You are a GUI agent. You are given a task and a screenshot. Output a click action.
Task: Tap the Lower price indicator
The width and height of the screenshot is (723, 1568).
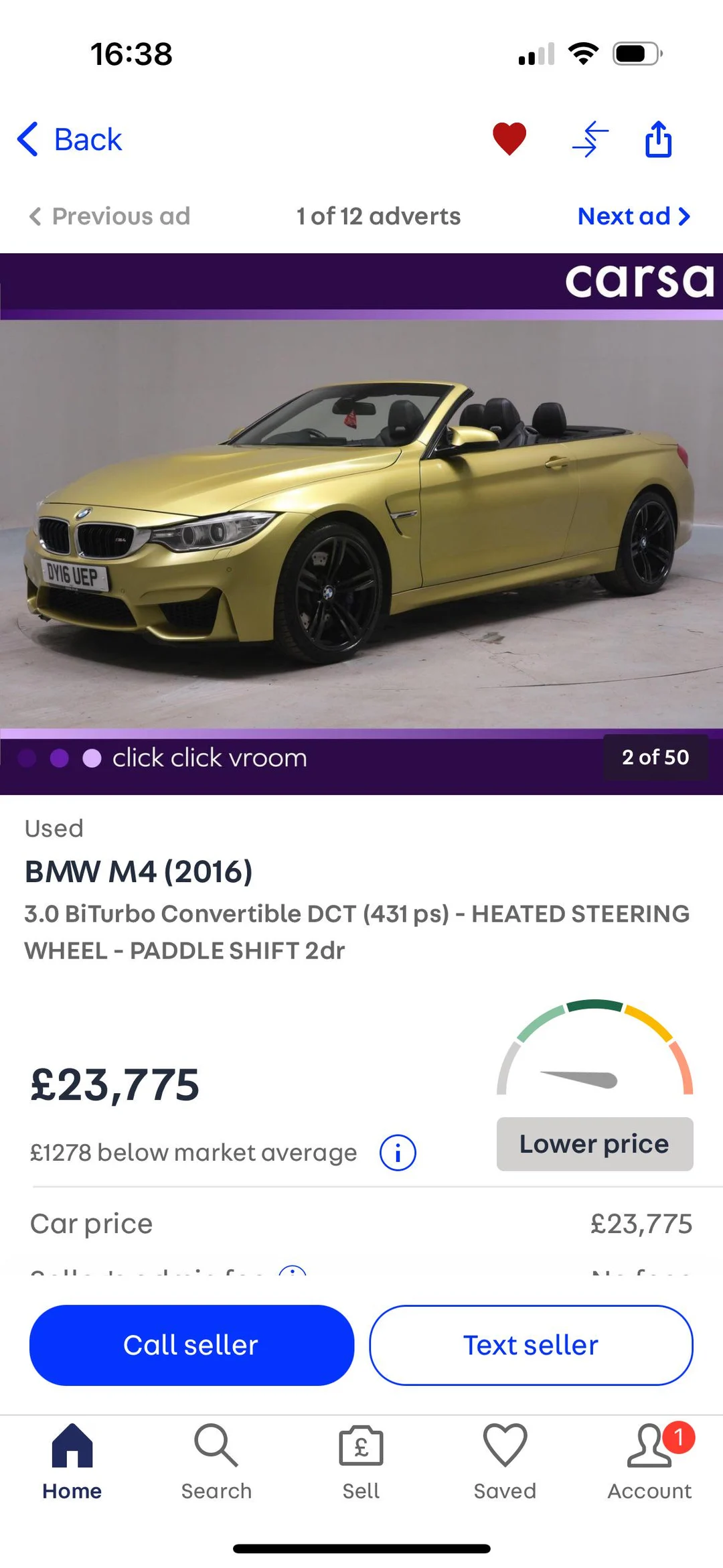(x=594, y=1144)
